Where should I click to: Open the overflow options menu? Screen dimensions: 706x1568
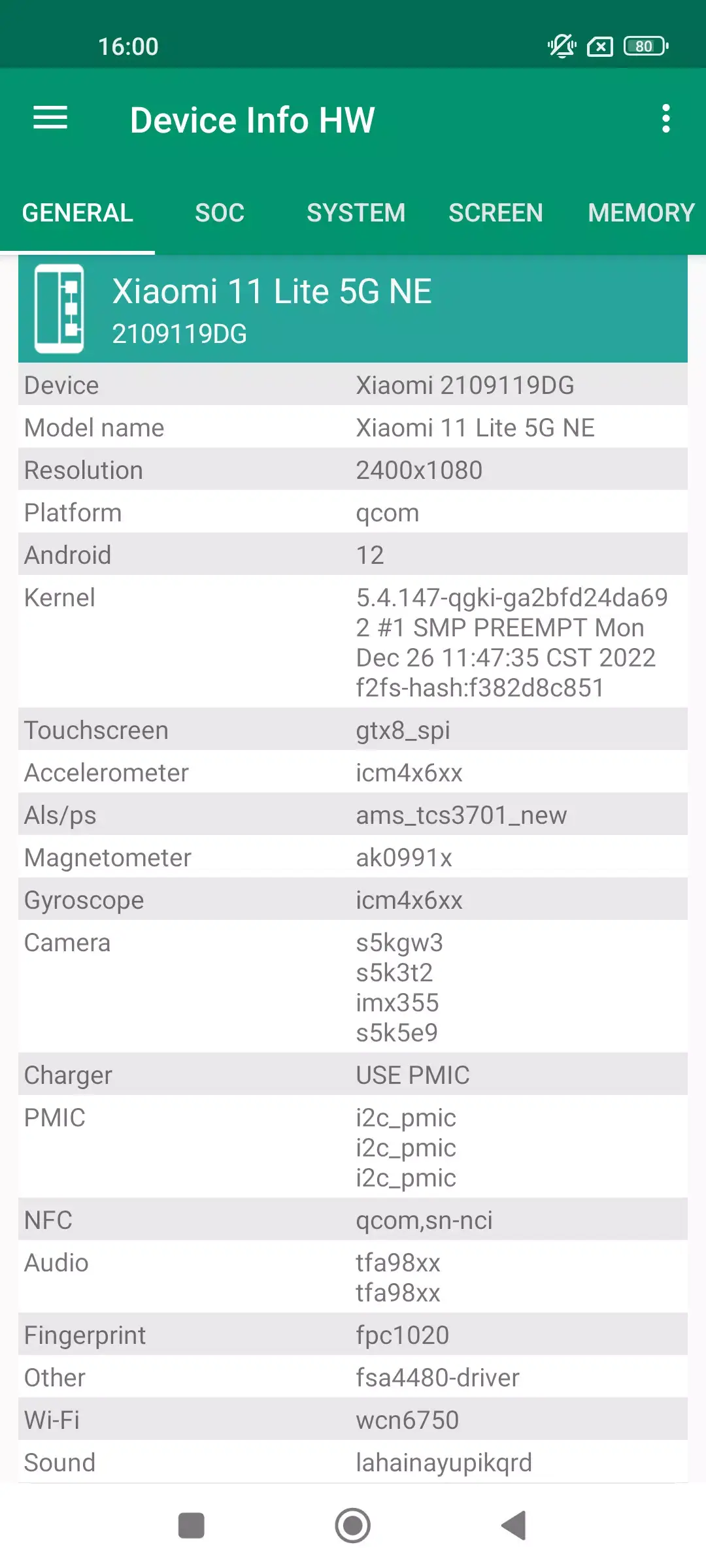[665, 119]
